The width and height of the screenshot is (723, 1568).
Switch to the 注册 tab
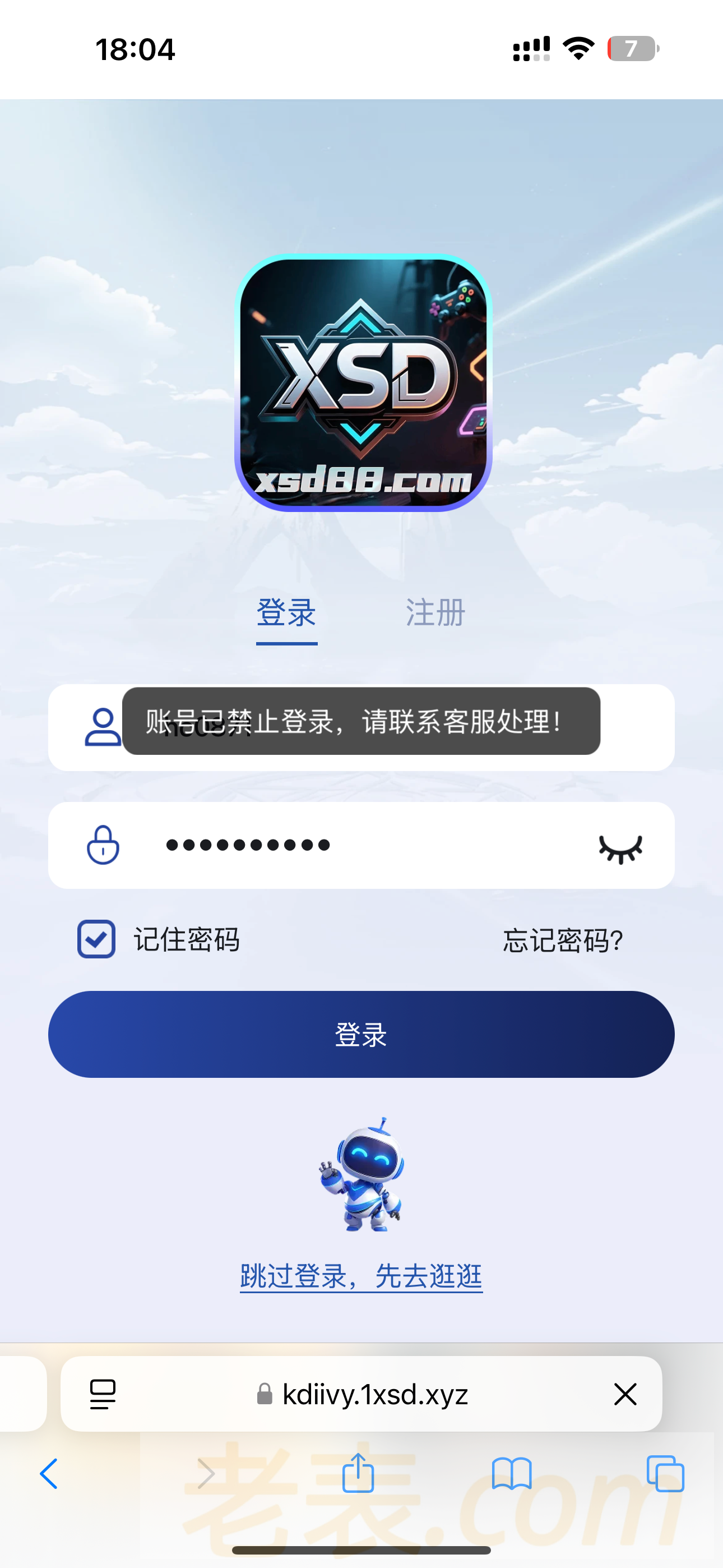[x=435, y=612]
